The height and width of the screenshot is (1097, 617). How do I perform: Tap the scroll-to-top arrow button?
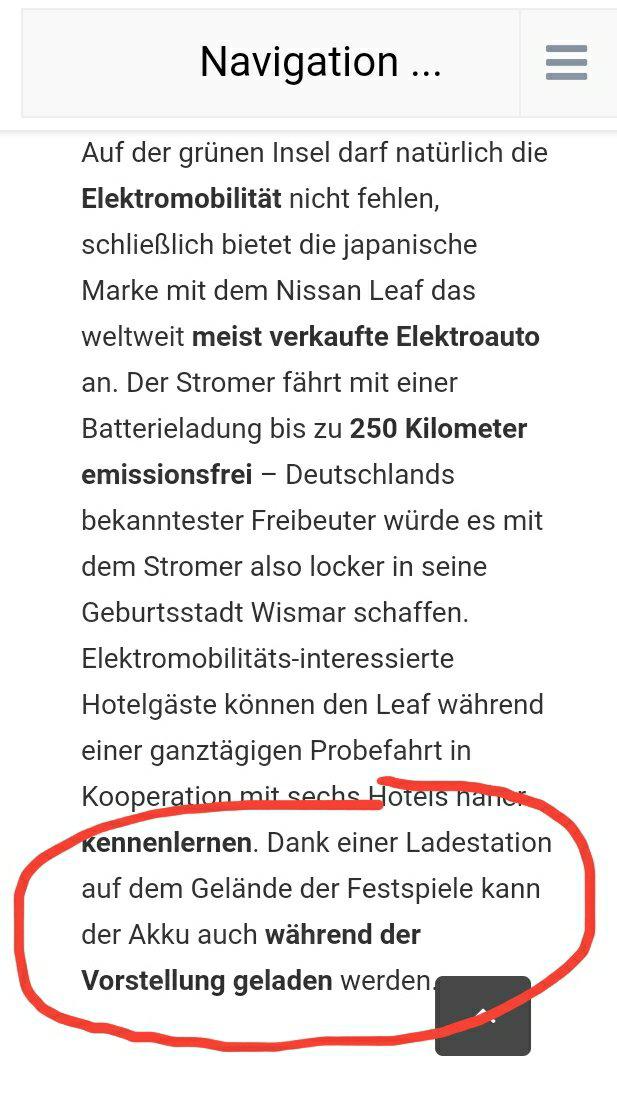tap(483, 1015)
